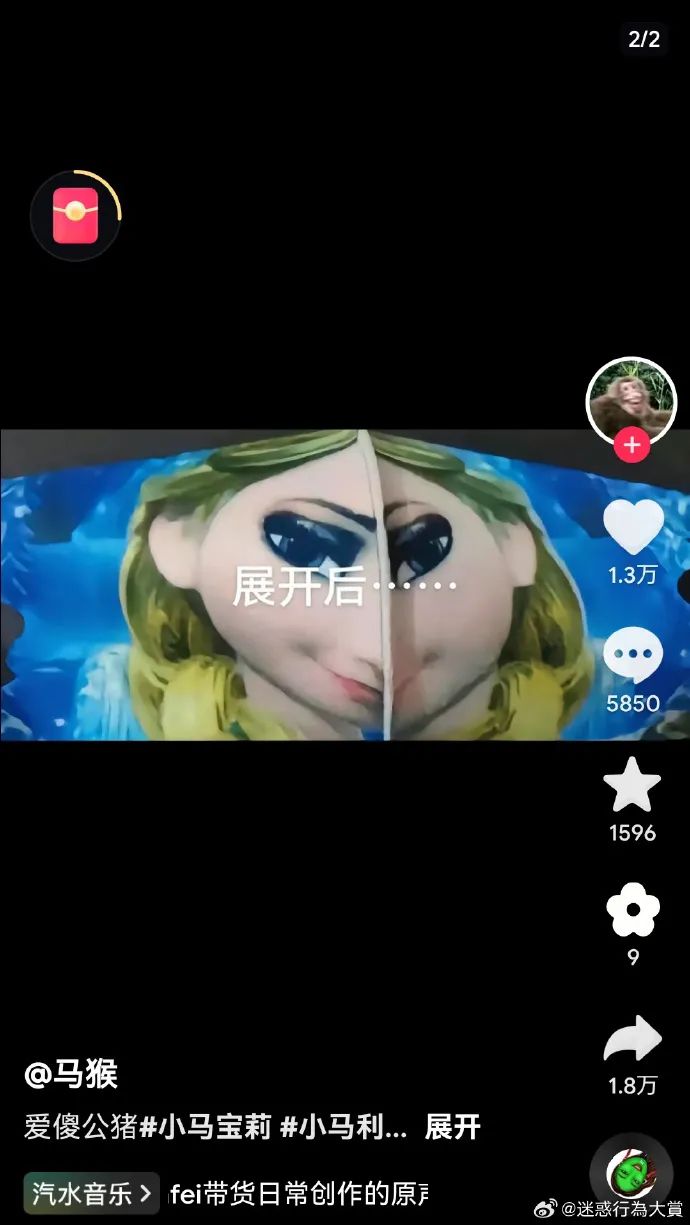
Task: Open the @马猴 username
Action: tap(71, 1074)
